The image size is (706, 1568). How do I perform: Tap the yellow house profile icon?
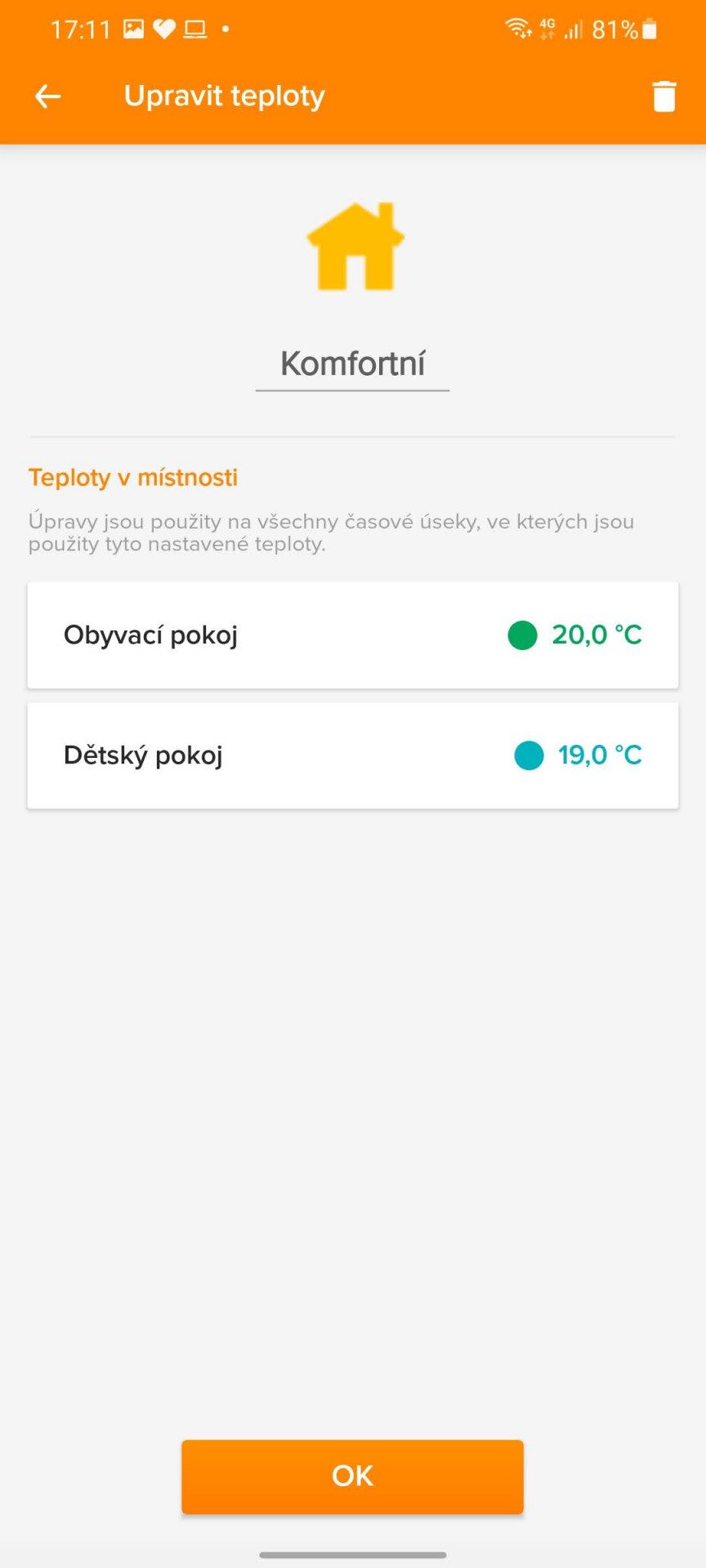click(x=355, y=246)
